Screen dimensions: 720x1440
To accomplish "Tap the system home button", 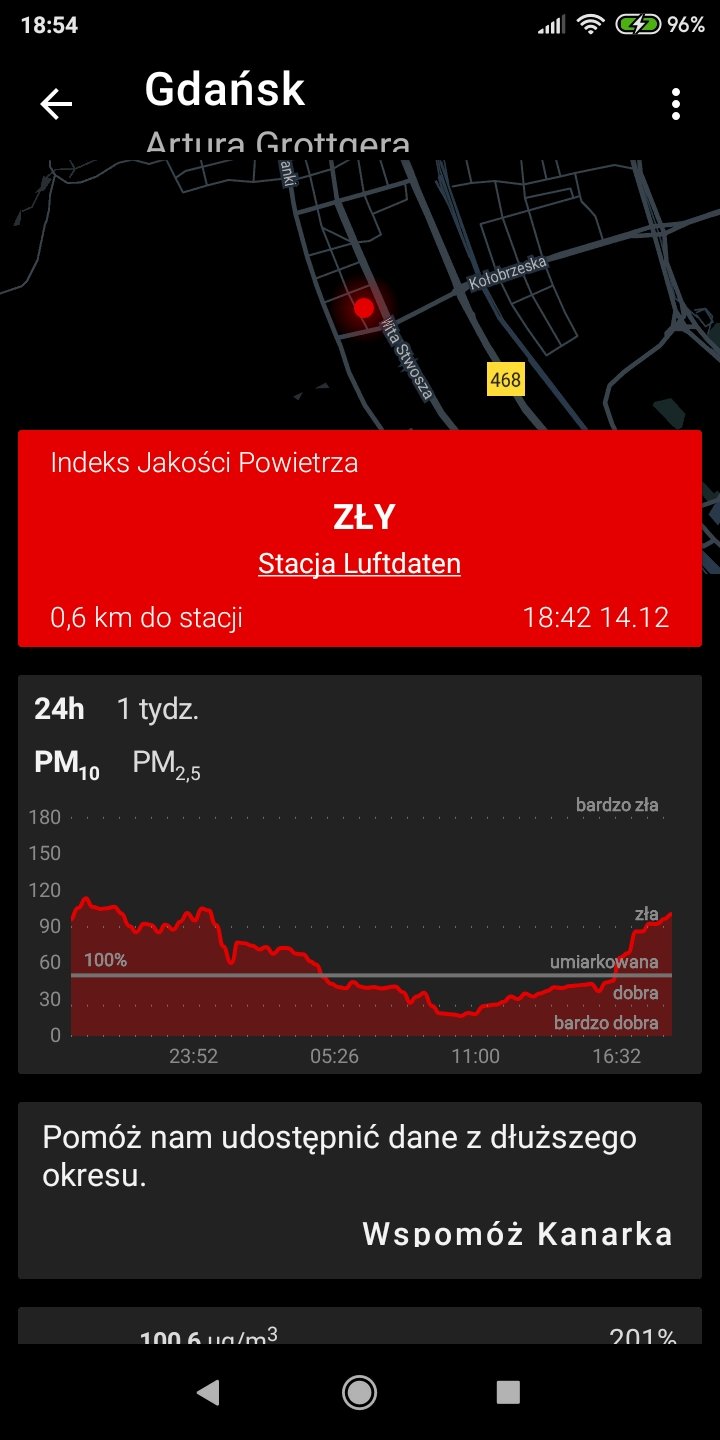I will [359, 1392].
